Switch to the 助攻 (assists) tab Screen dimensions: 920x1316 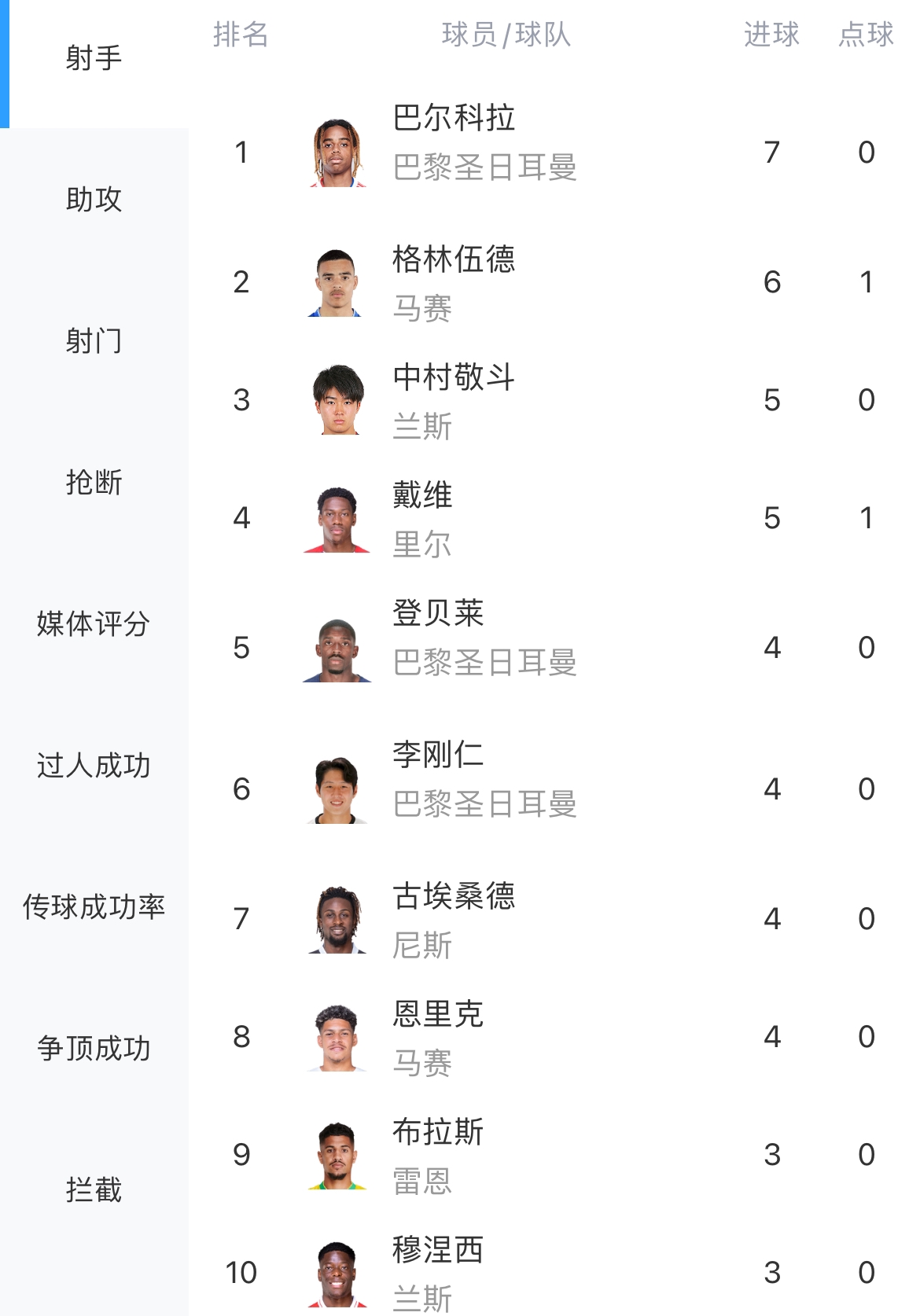tap(94, 200)
